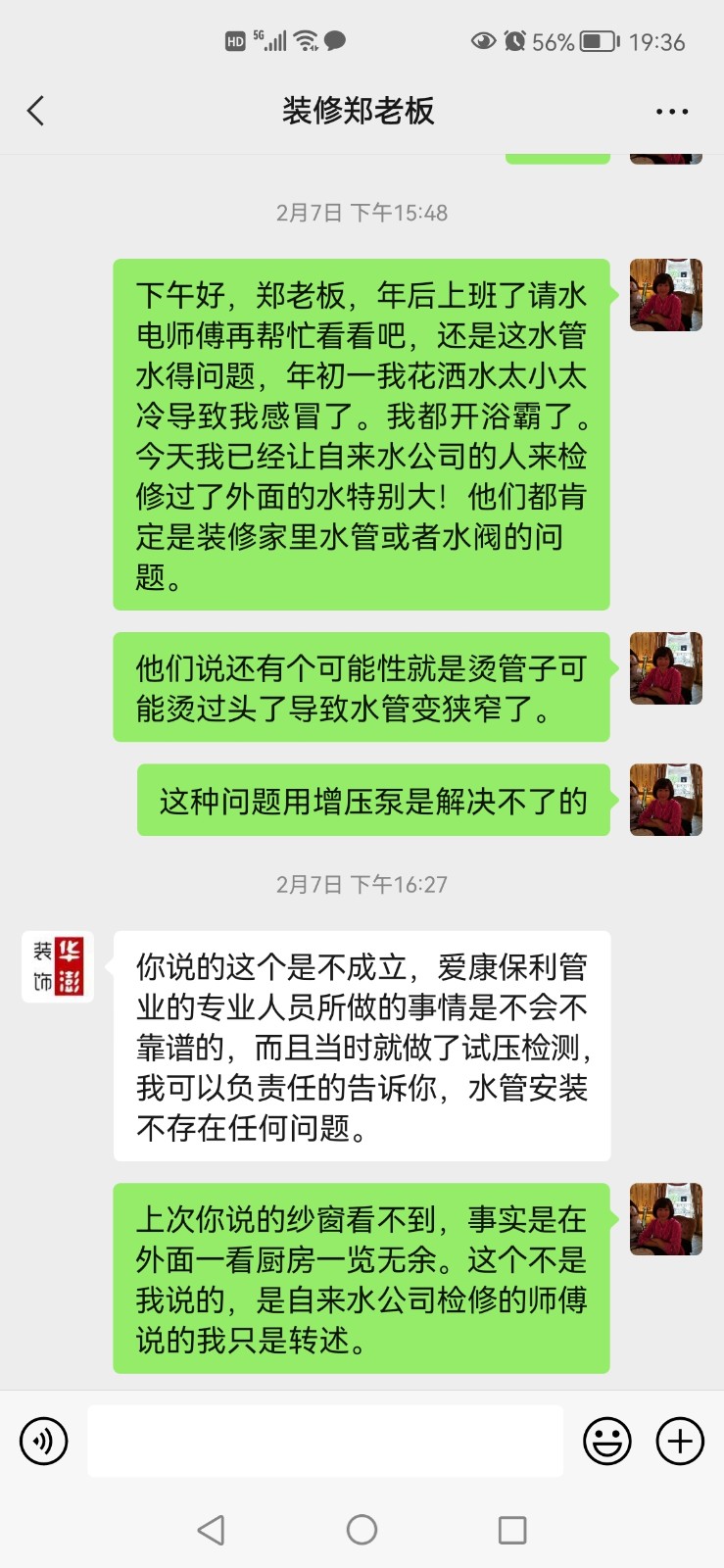Go back from the 装修郑老板 chat
This screenshot has width=724, height=1568.
click(x=36, y=111)
